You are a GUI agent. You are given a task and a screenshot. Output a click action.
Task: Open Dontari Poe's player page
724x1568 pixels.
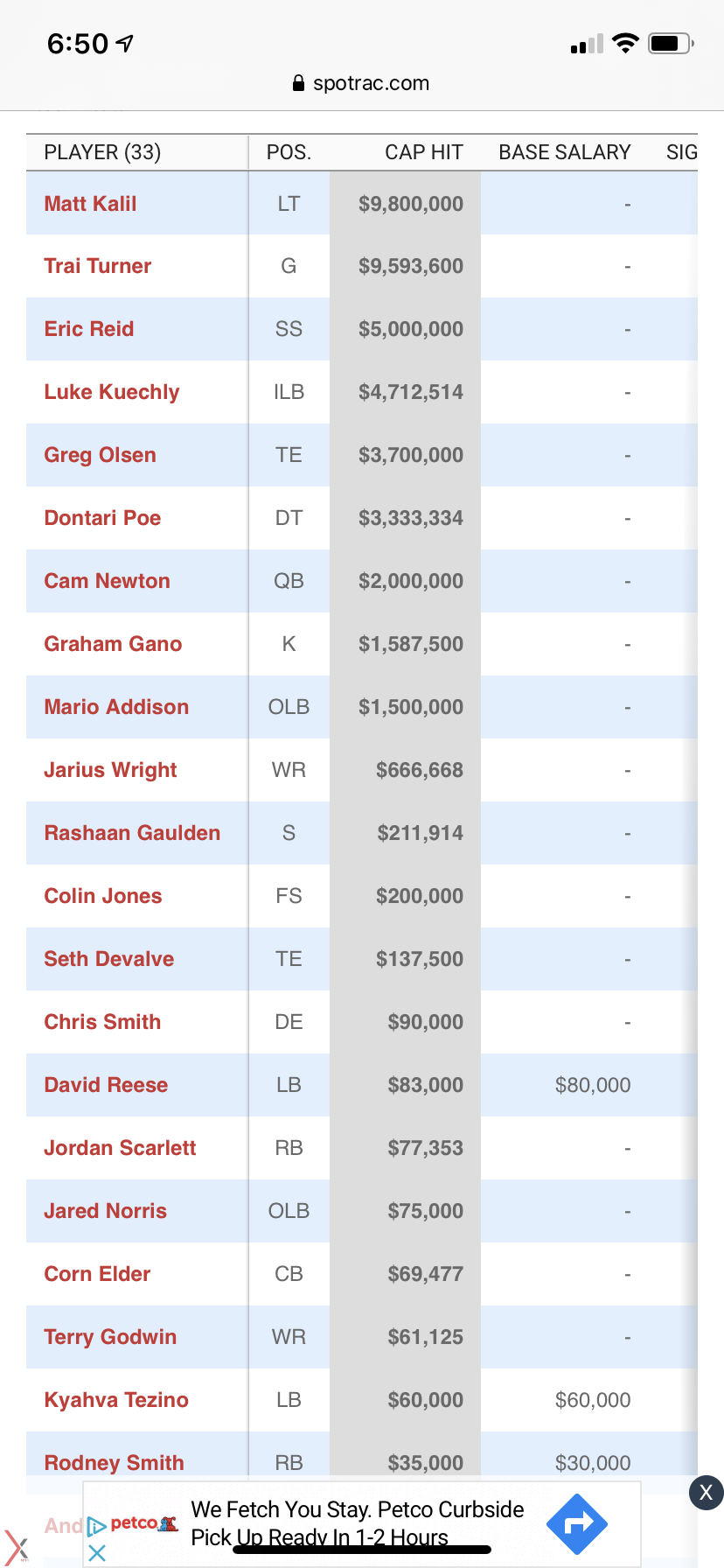(x=102, y=518)
